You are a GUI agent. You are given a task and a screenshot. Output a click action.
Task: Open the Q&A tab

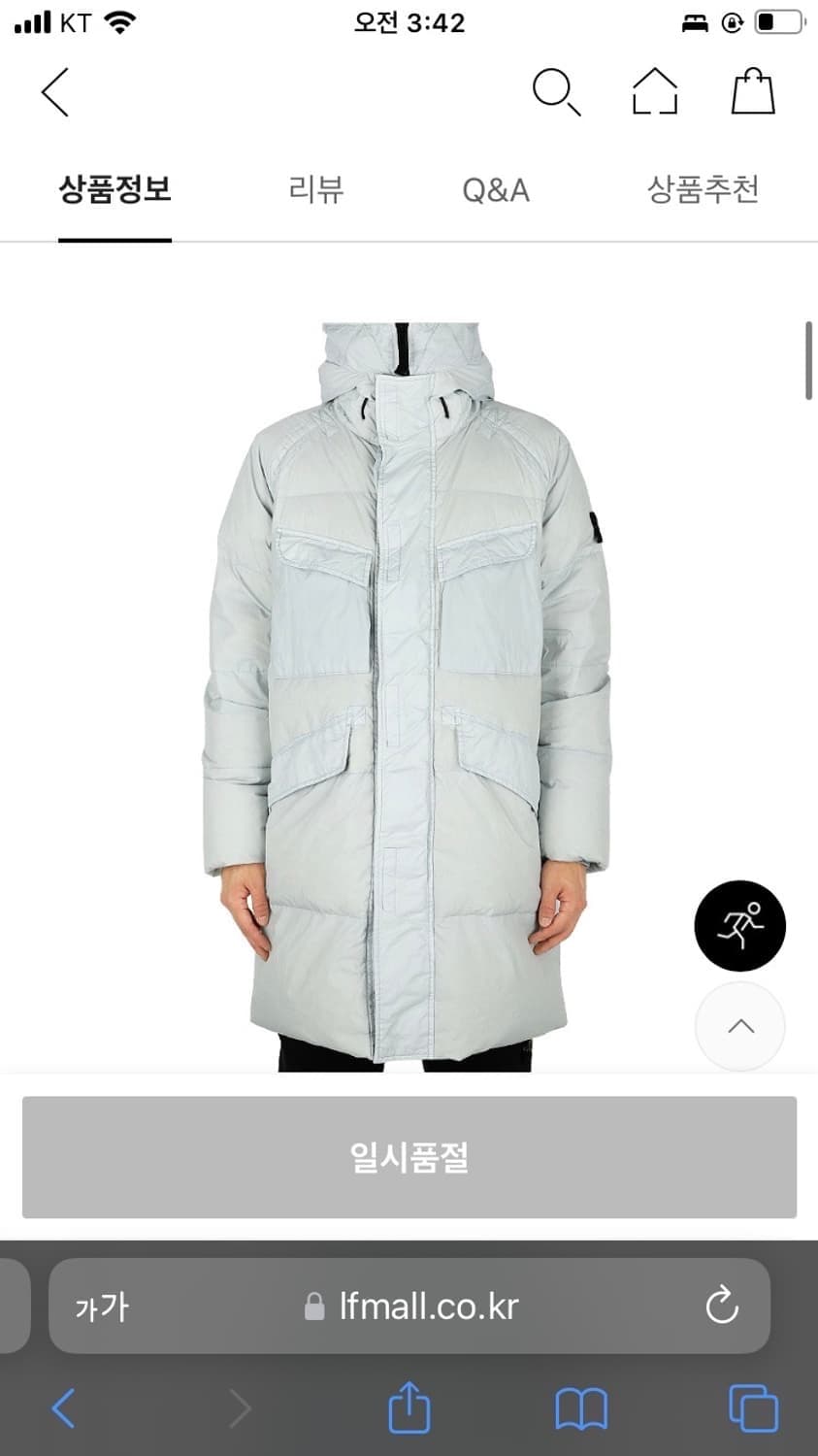pyautogui.click(x=496, y=190)
